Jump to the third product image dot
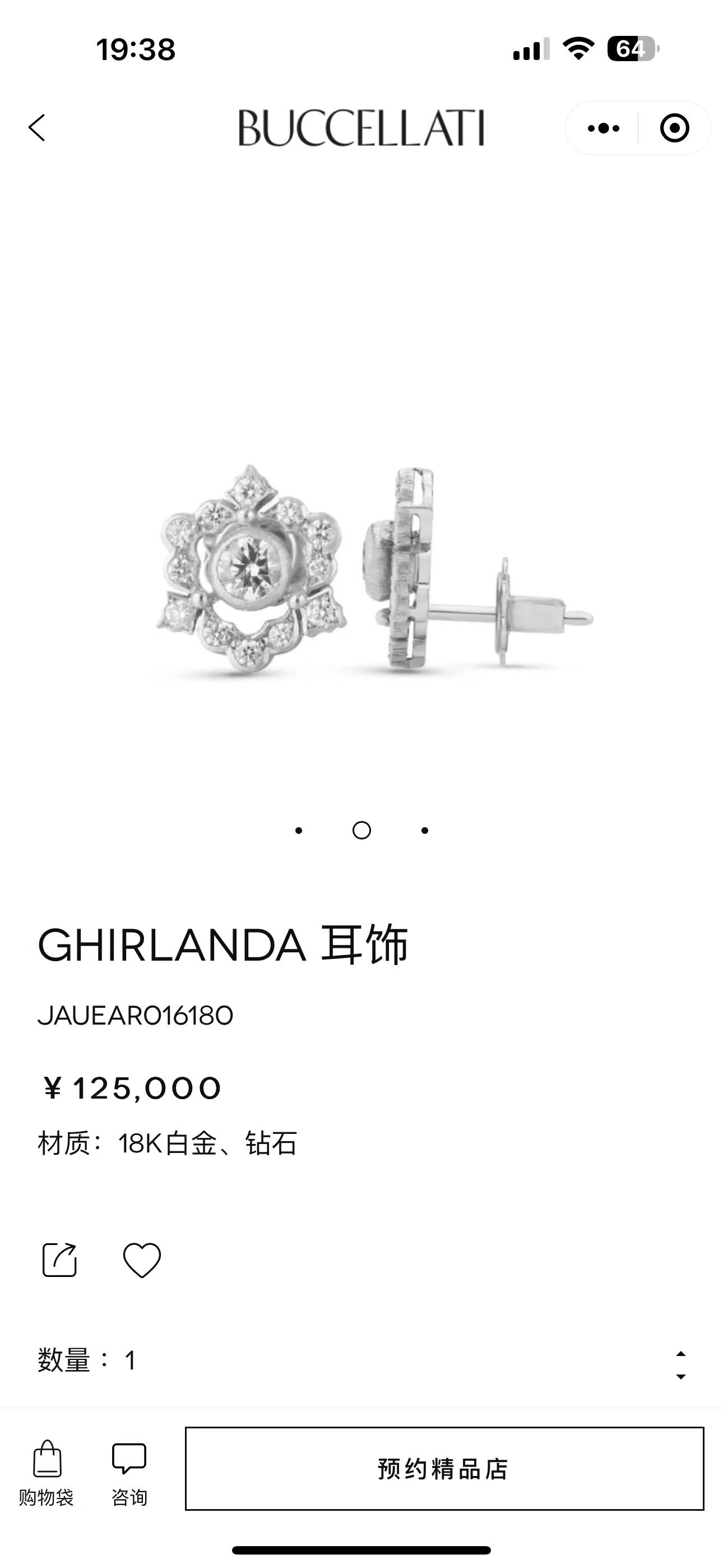The image size is (723, 1568). pos(425,830)
